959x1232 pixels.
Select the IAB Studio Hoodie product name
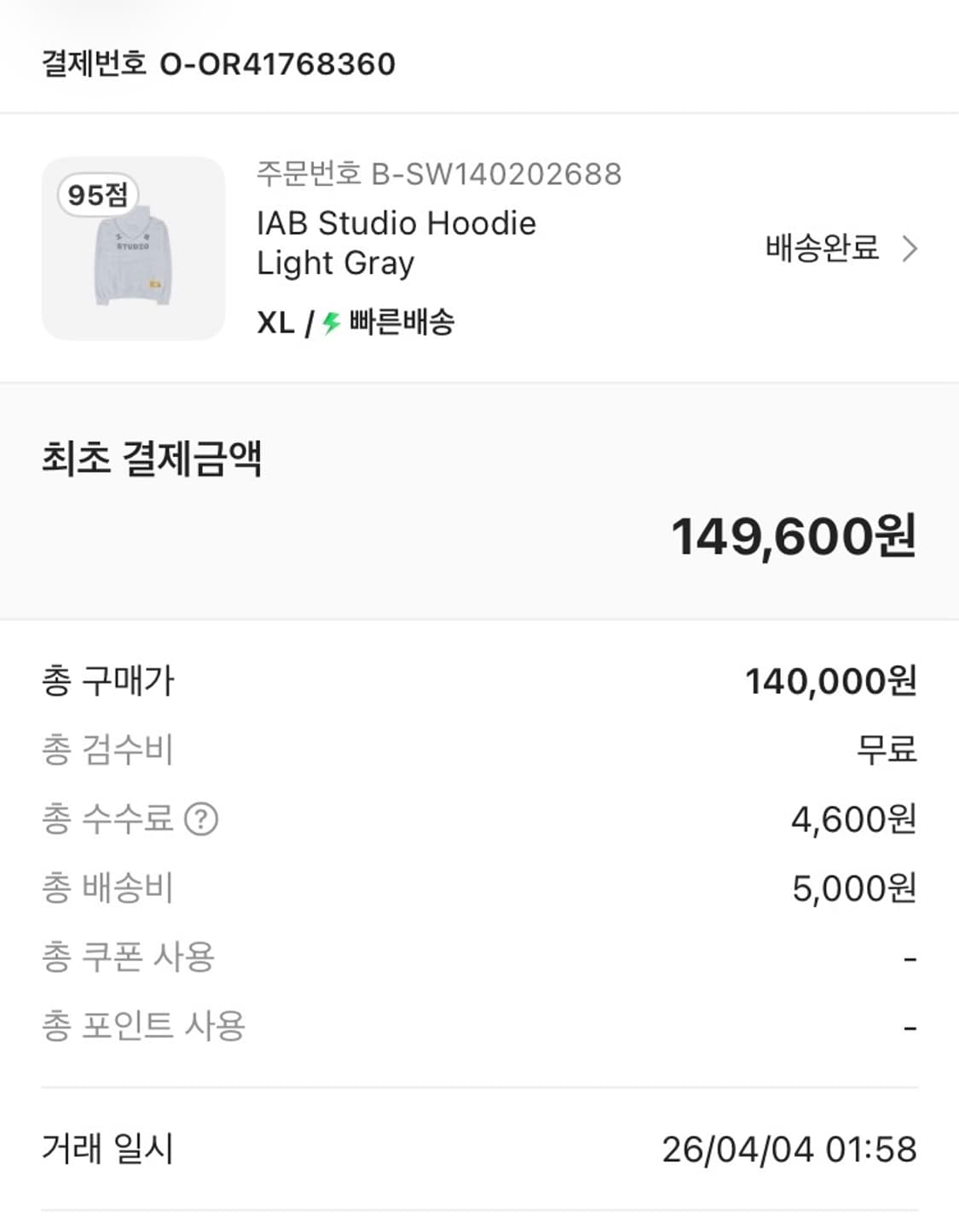[x=396, y=243]
